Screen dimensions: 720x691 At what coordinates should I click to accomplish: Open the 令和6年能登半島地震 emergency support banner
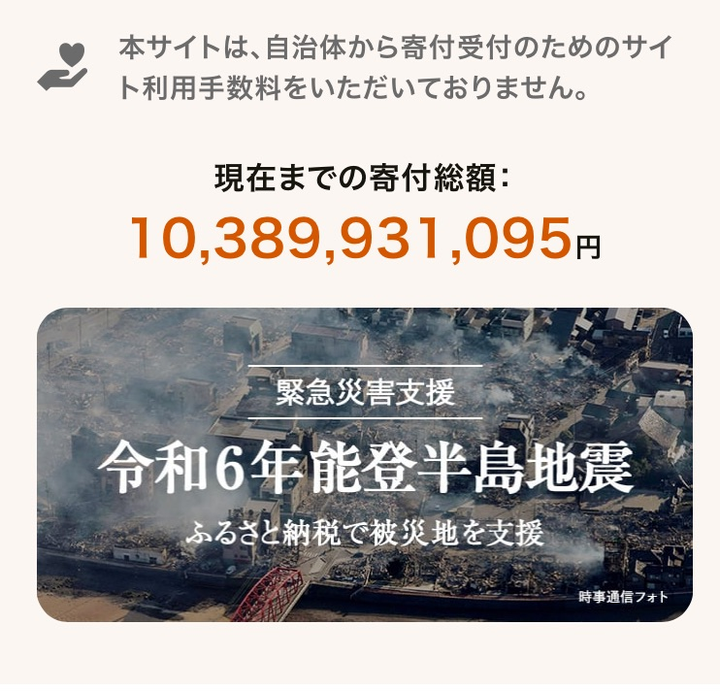coord(364,465)
